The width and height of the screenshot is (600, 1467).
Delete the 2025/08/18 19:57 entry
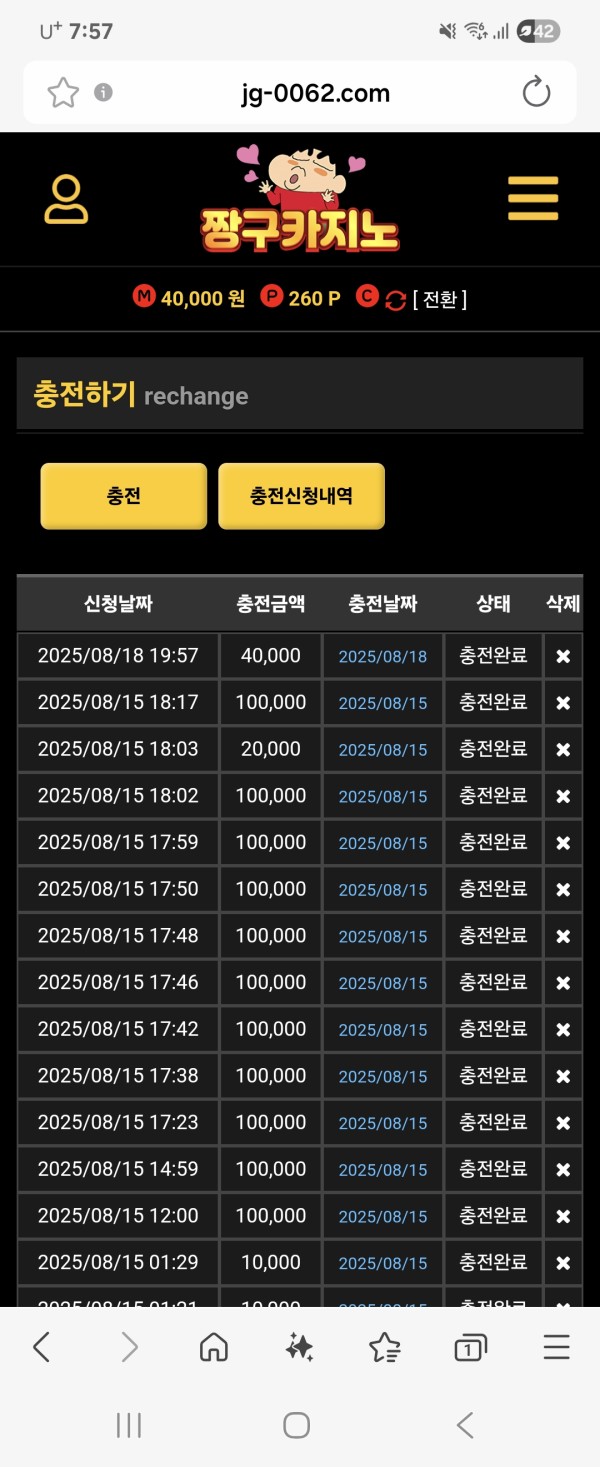(563, 656)
